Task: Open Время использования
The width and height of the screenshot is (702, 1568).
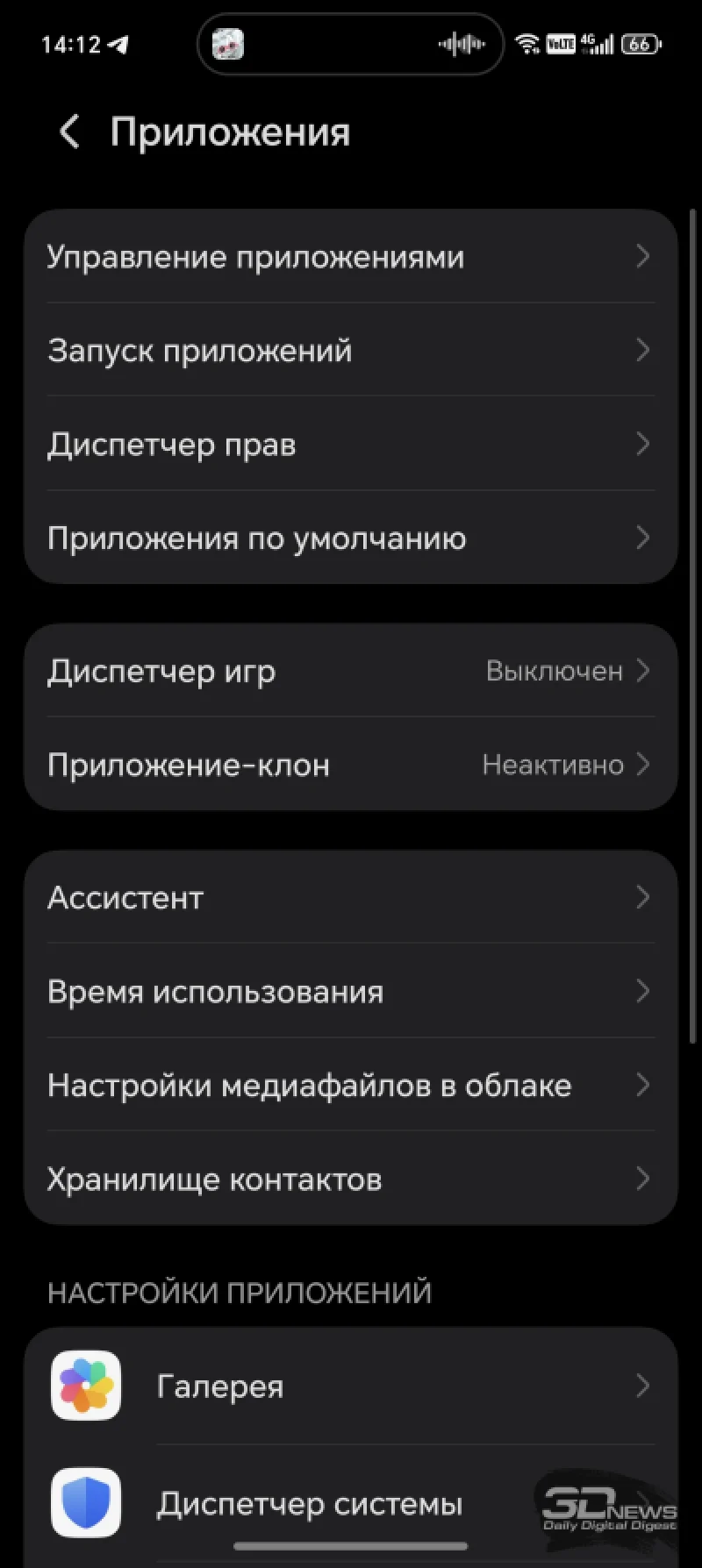Action: point(351,992)
